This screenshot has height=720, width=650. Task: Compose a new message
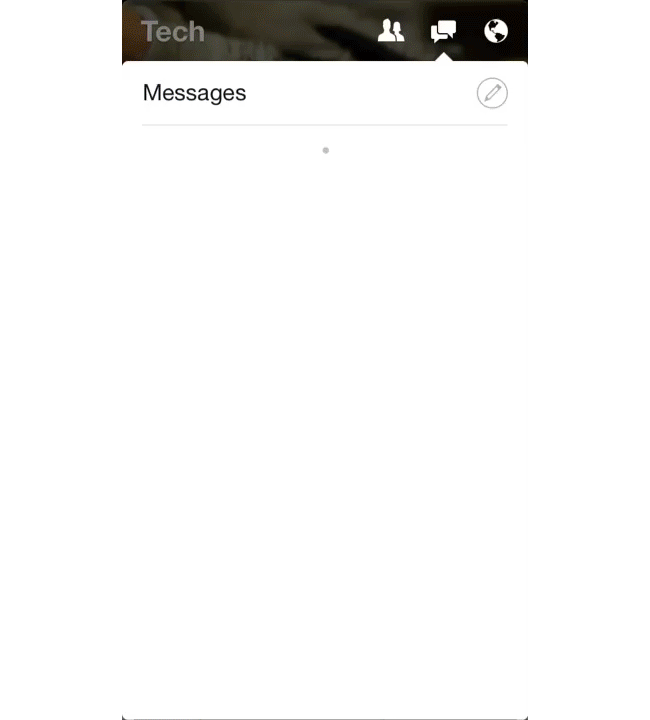click(x=492, y=93)
